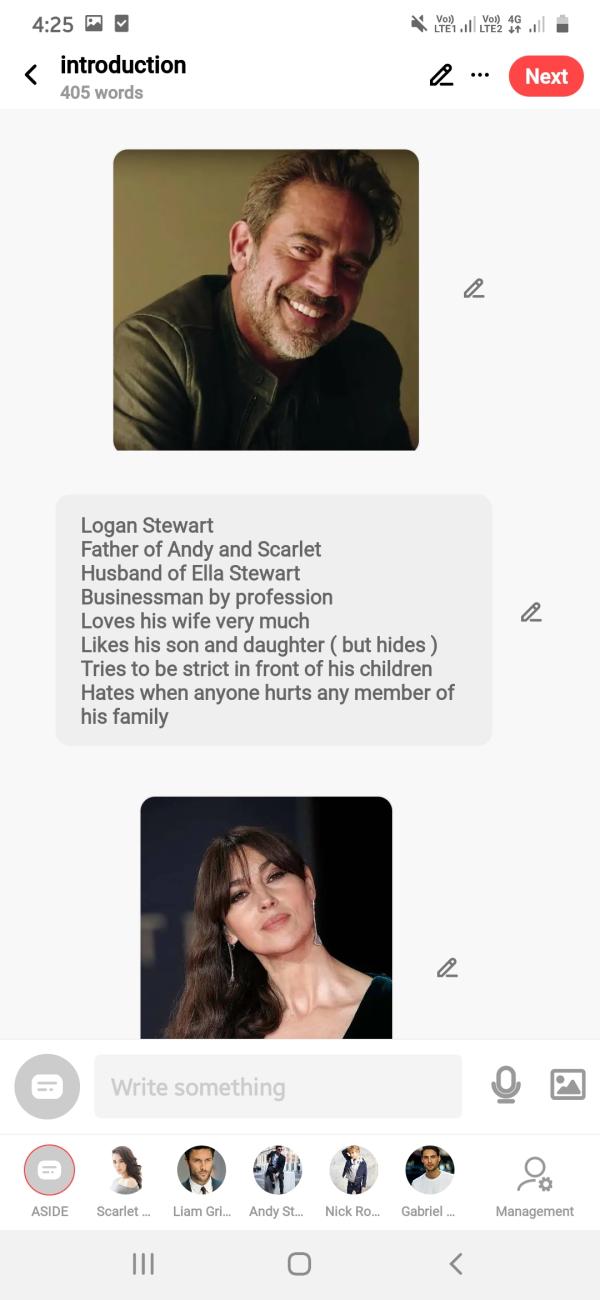This screenshot has width=600, height=1300.
Task: Go to the home screen
Action: click(x=299, y=1264)
